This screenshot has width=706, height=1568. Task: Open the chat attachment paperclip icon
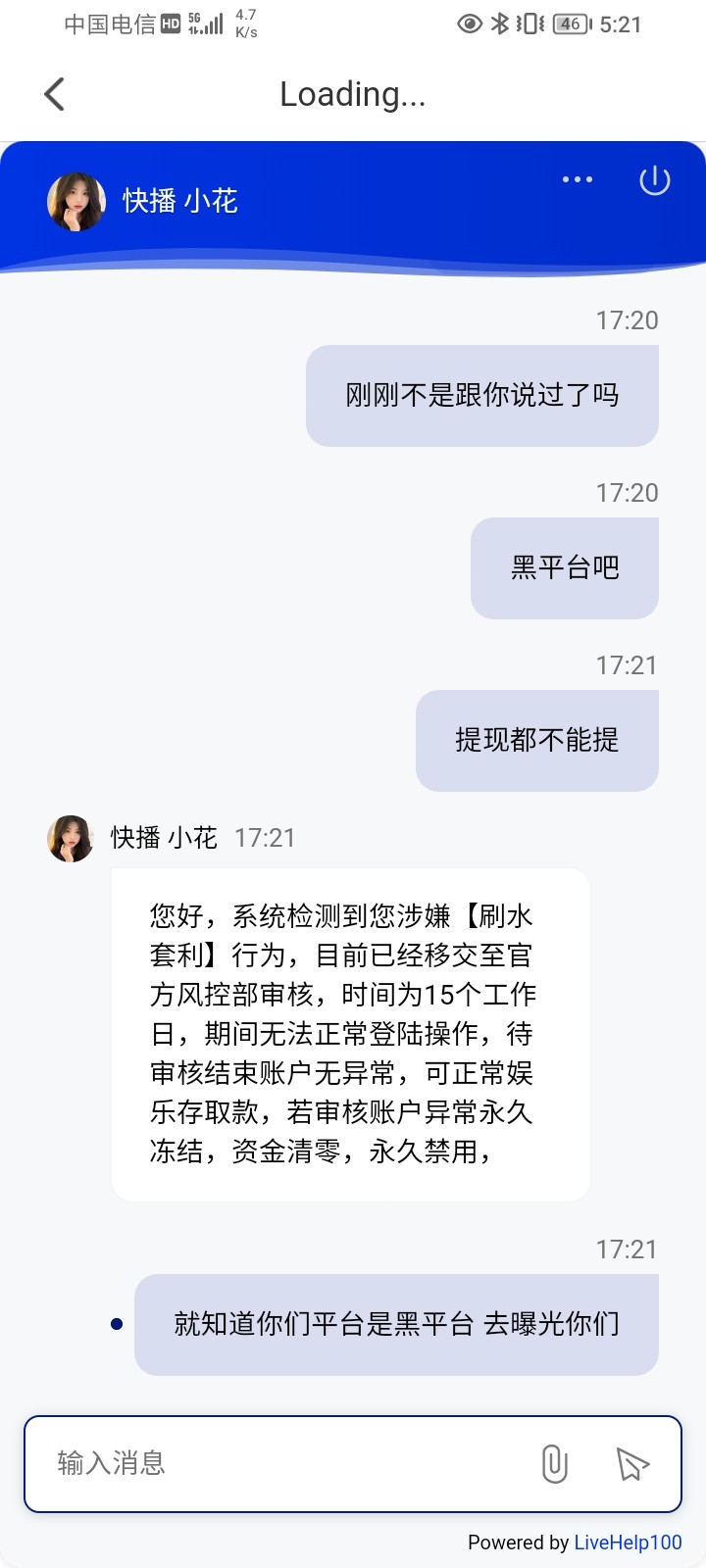pos(555,1464)
